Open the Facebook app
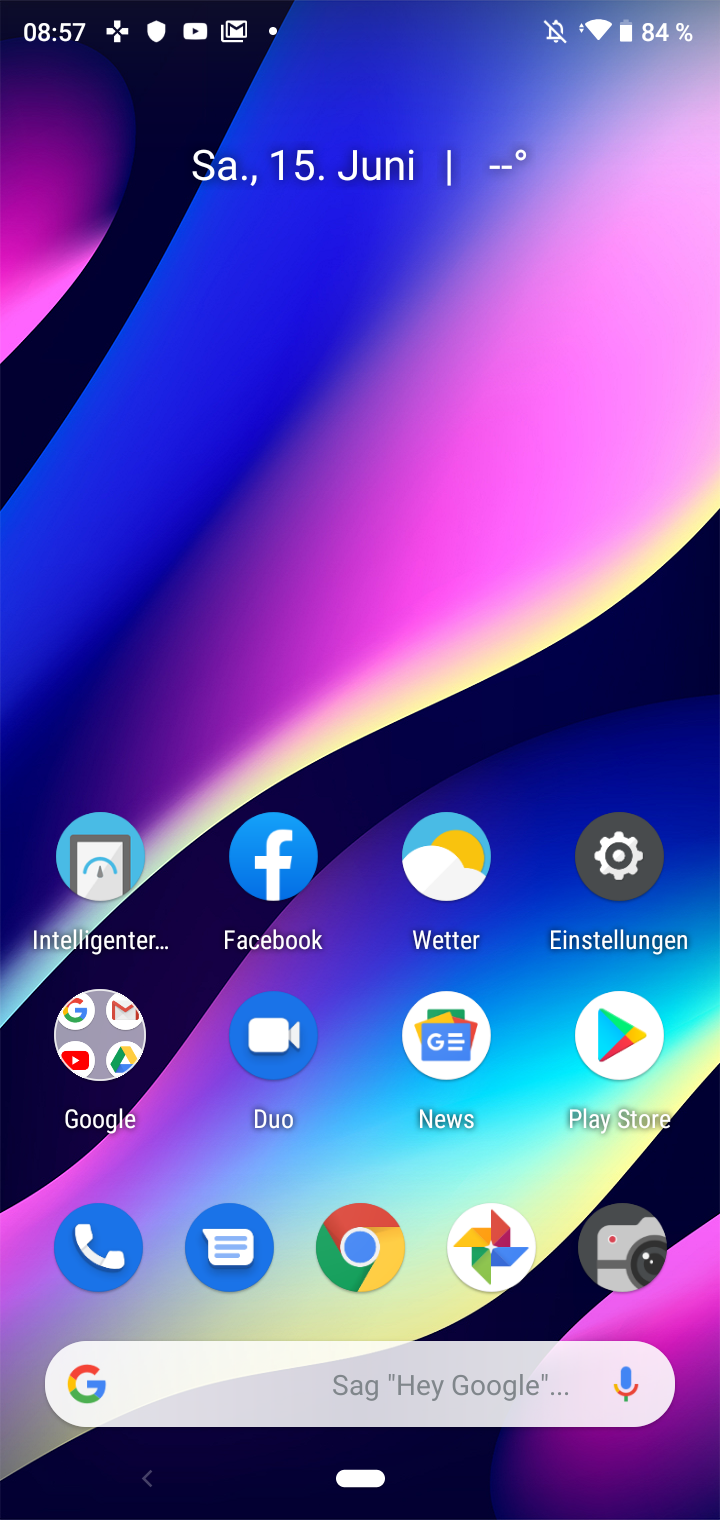The height and width of the screenshot is (1520, 720). click(273, 857)
